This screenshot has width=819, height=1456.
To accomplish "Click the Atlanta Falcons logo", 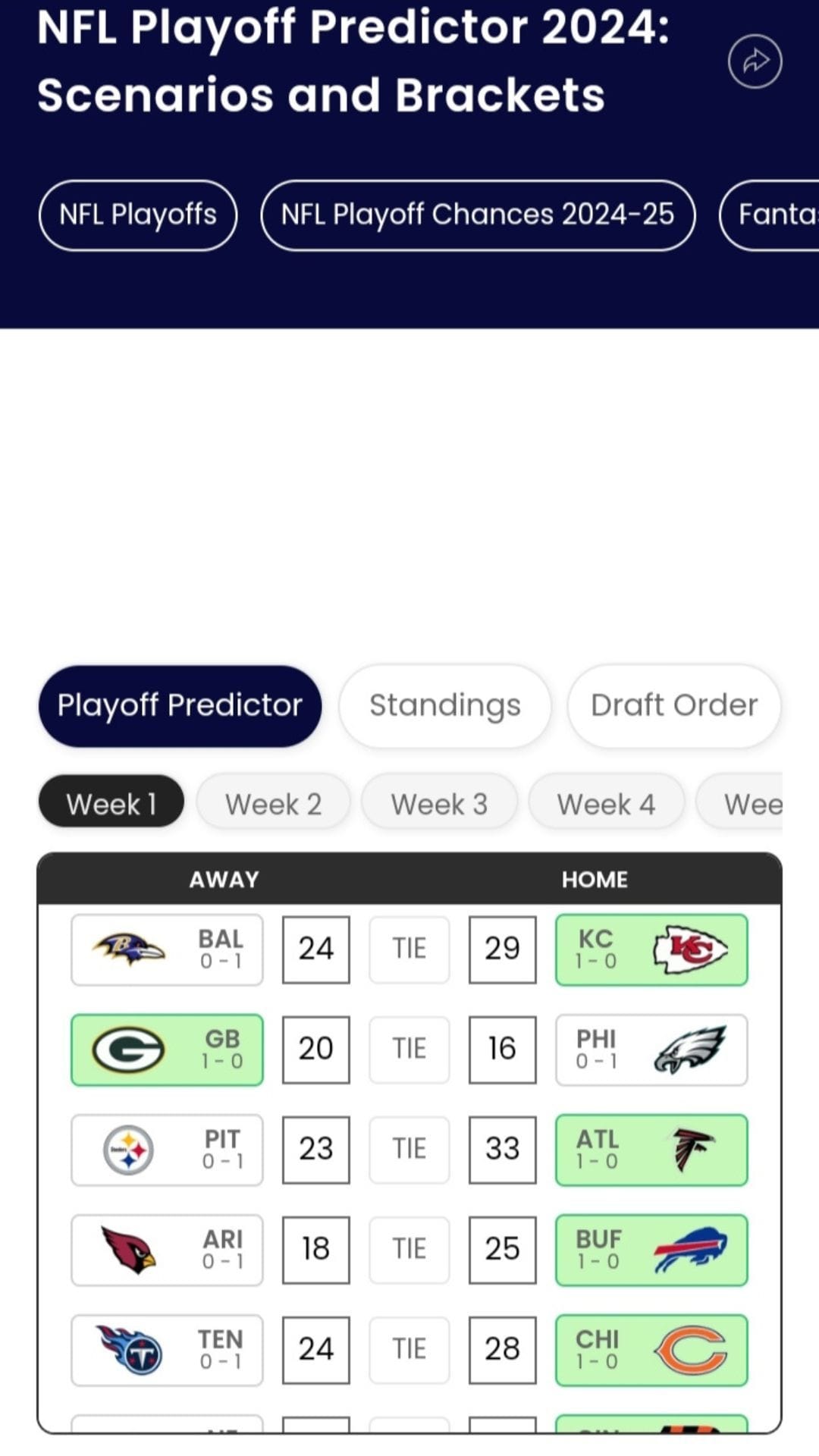I will (694, 1150).
